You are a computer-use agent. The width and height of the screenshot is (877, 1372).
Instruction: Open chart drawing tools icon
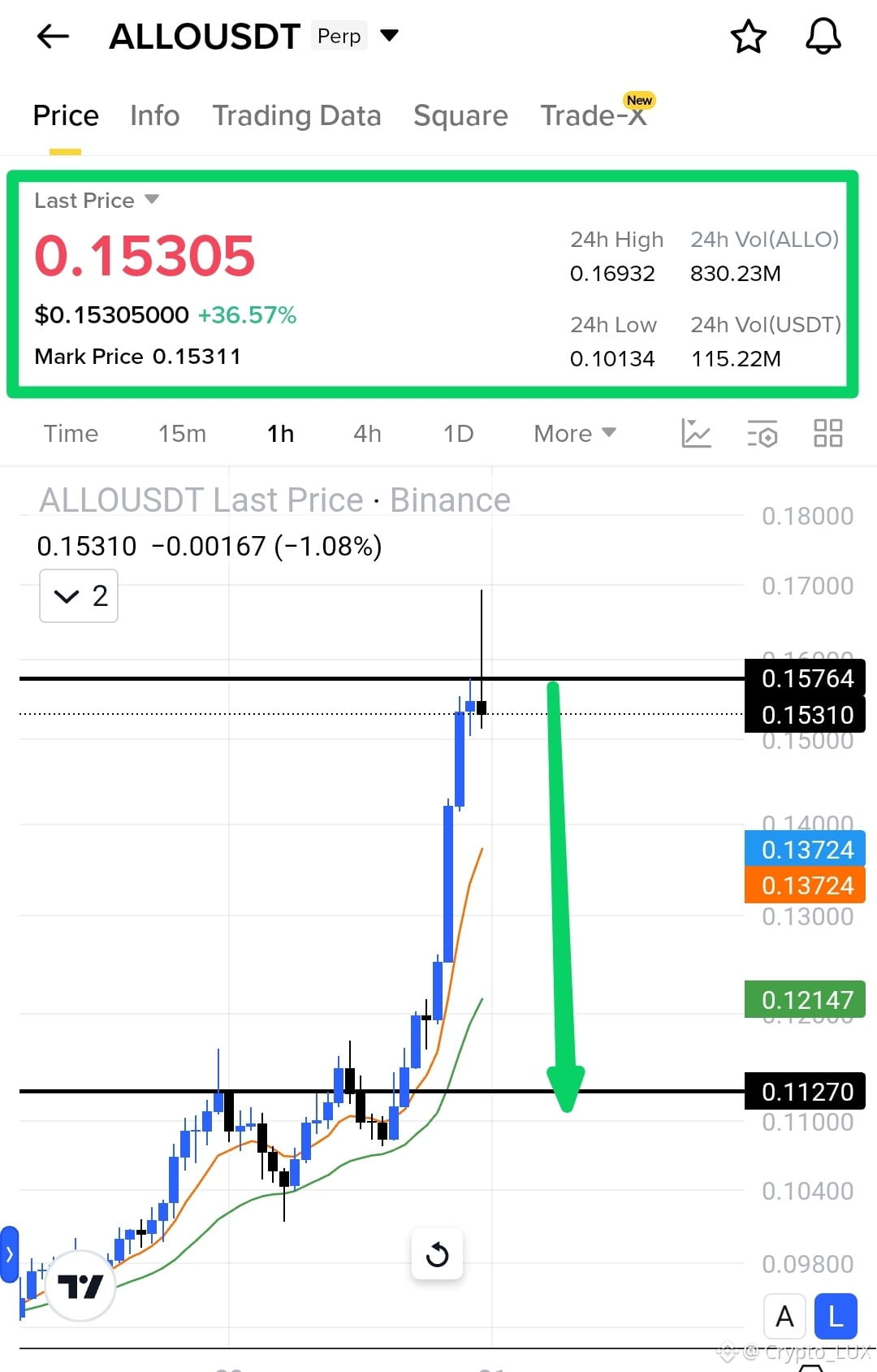696,433
